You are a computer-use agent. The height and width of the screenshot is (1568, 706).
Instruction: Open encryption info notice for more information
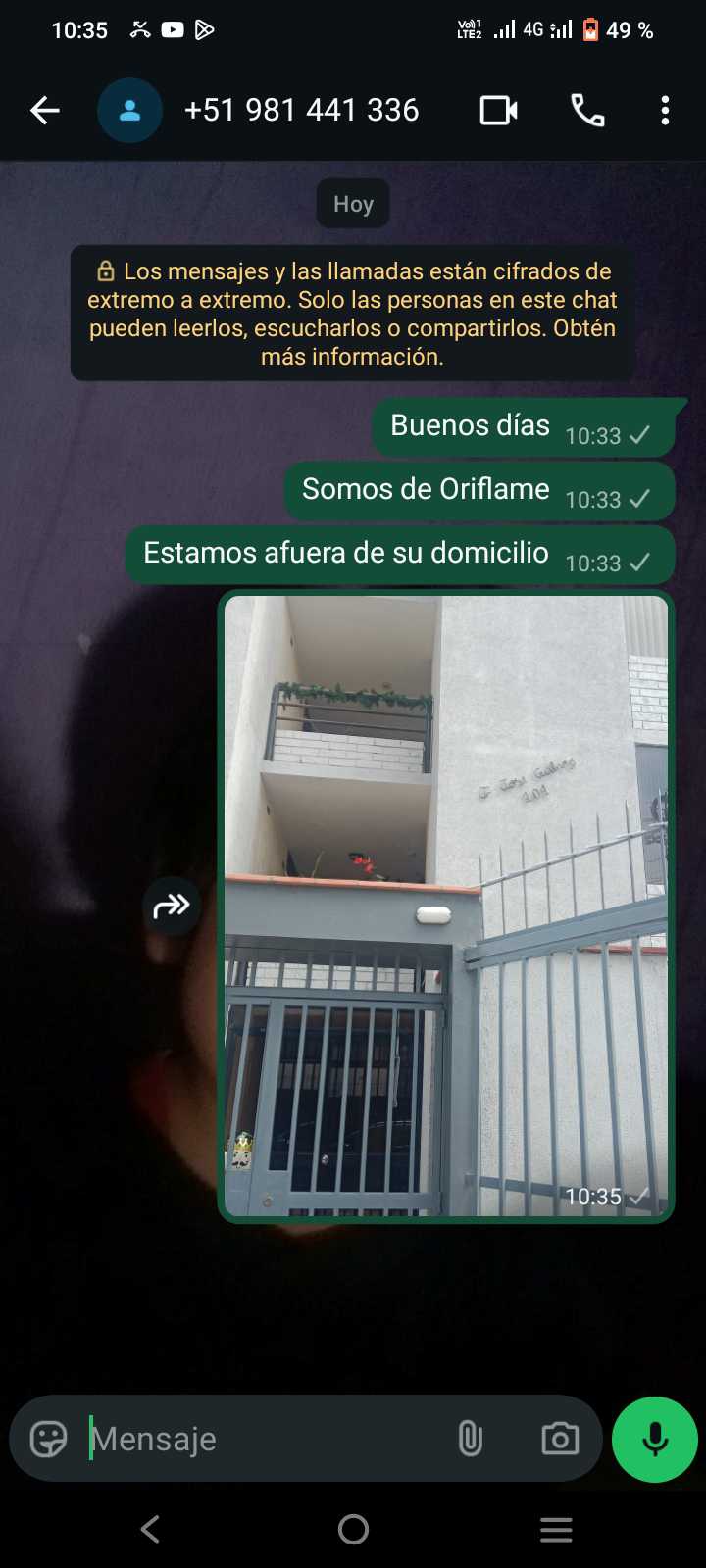352,314
